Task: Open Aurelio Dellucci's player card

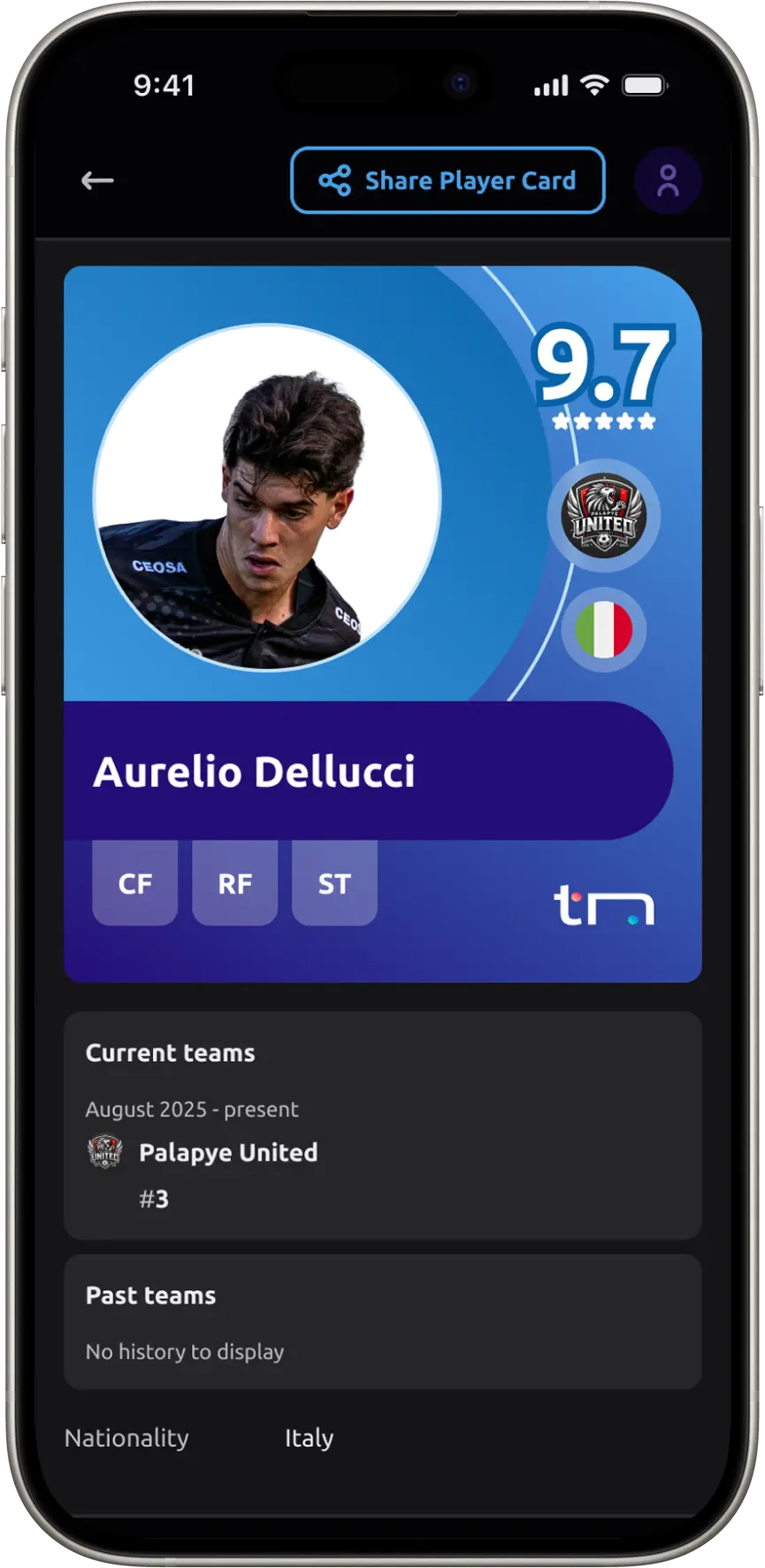Action: [x=382, y=624]
